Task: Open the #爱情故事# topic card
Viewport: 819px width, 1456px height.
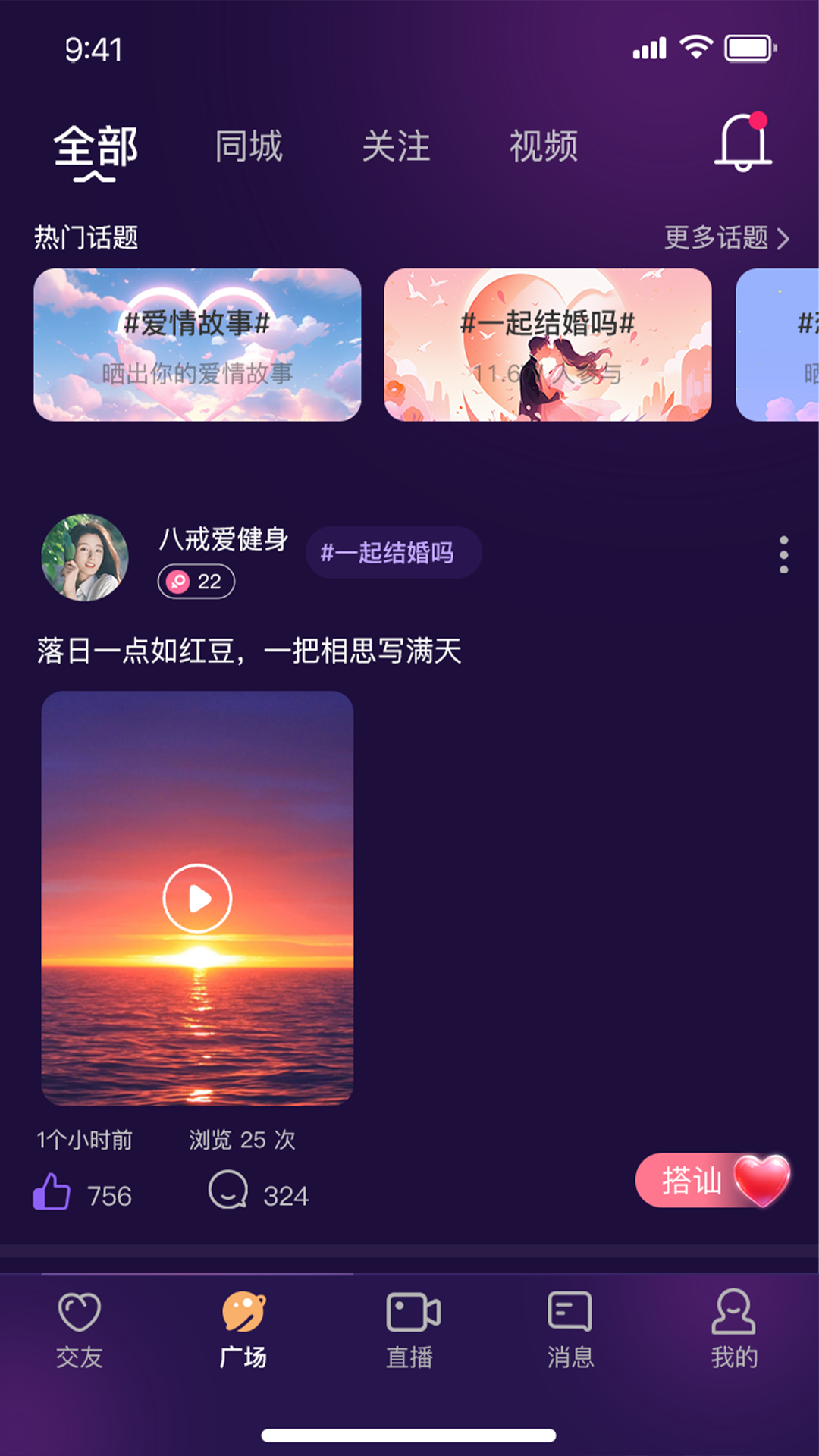Action: pos(197,345)
